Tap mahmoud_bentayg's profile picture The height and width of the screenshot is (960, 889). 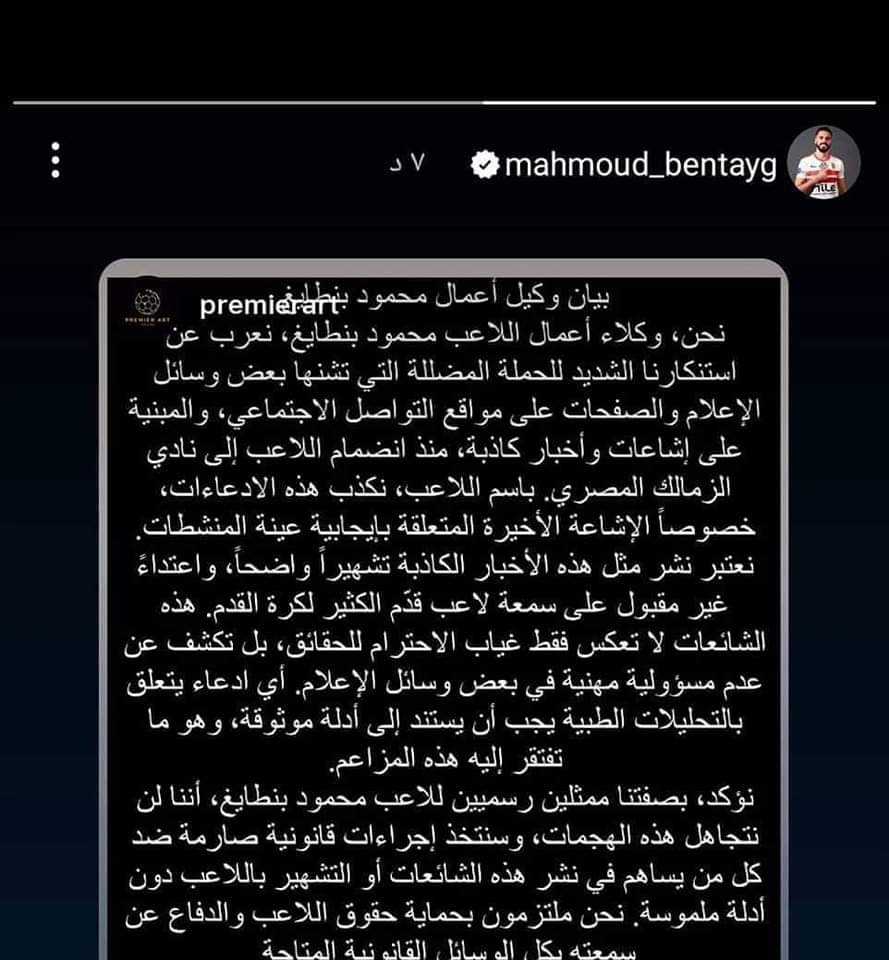coord(823,162)
